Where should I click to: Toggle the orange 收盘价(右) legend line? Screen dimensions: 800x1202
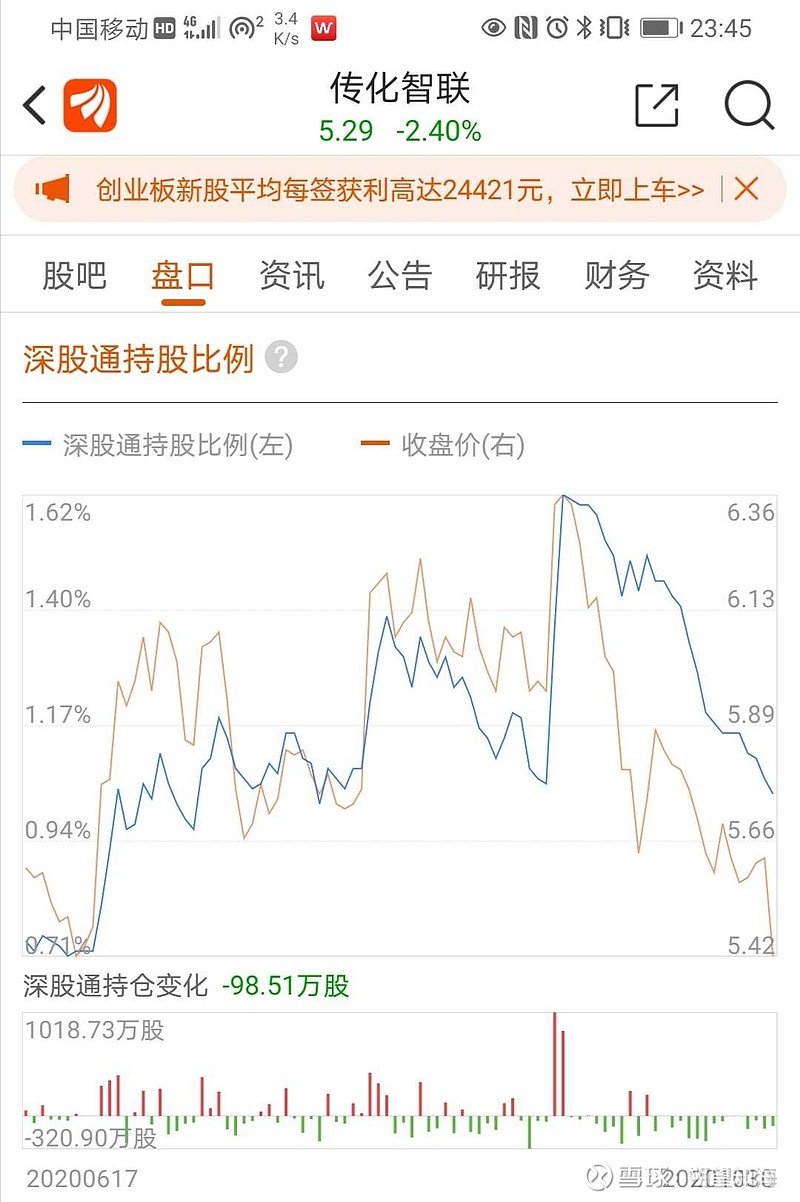[450, 447]
